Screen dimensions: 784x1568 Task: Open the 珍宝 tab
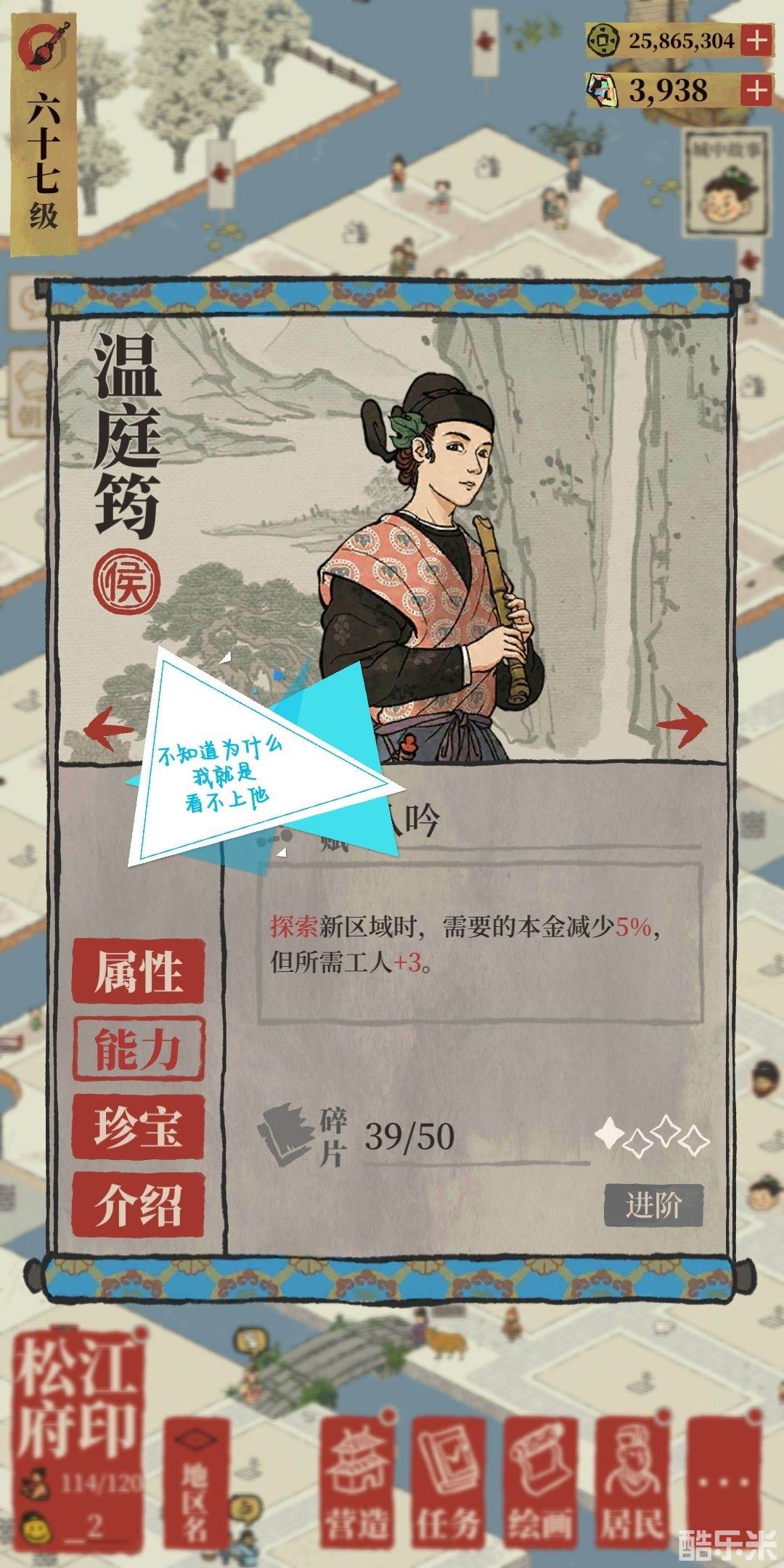pyautogui.click(x=138, y=1127)
